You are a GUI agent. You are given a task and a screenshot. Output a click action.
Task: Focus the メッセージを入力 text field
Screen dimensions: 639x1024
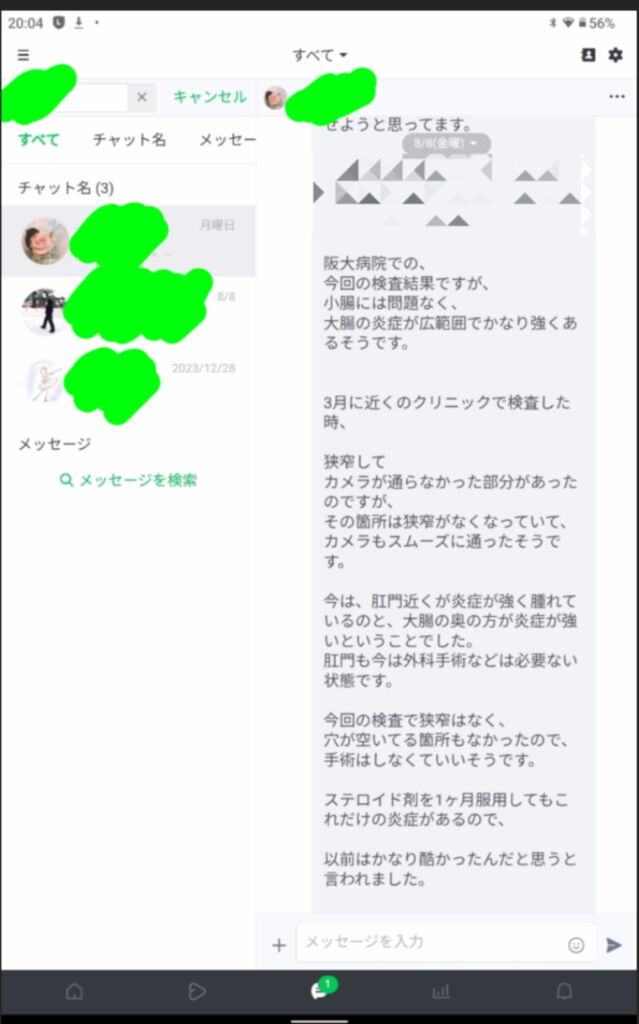click(x=430, y=942)
